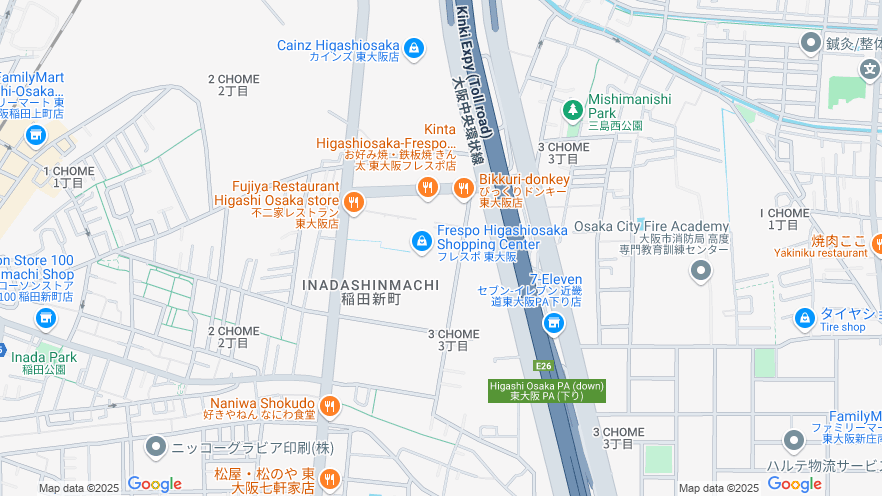Select the 松屋・松のや restaurant pin

click(329, 479)
